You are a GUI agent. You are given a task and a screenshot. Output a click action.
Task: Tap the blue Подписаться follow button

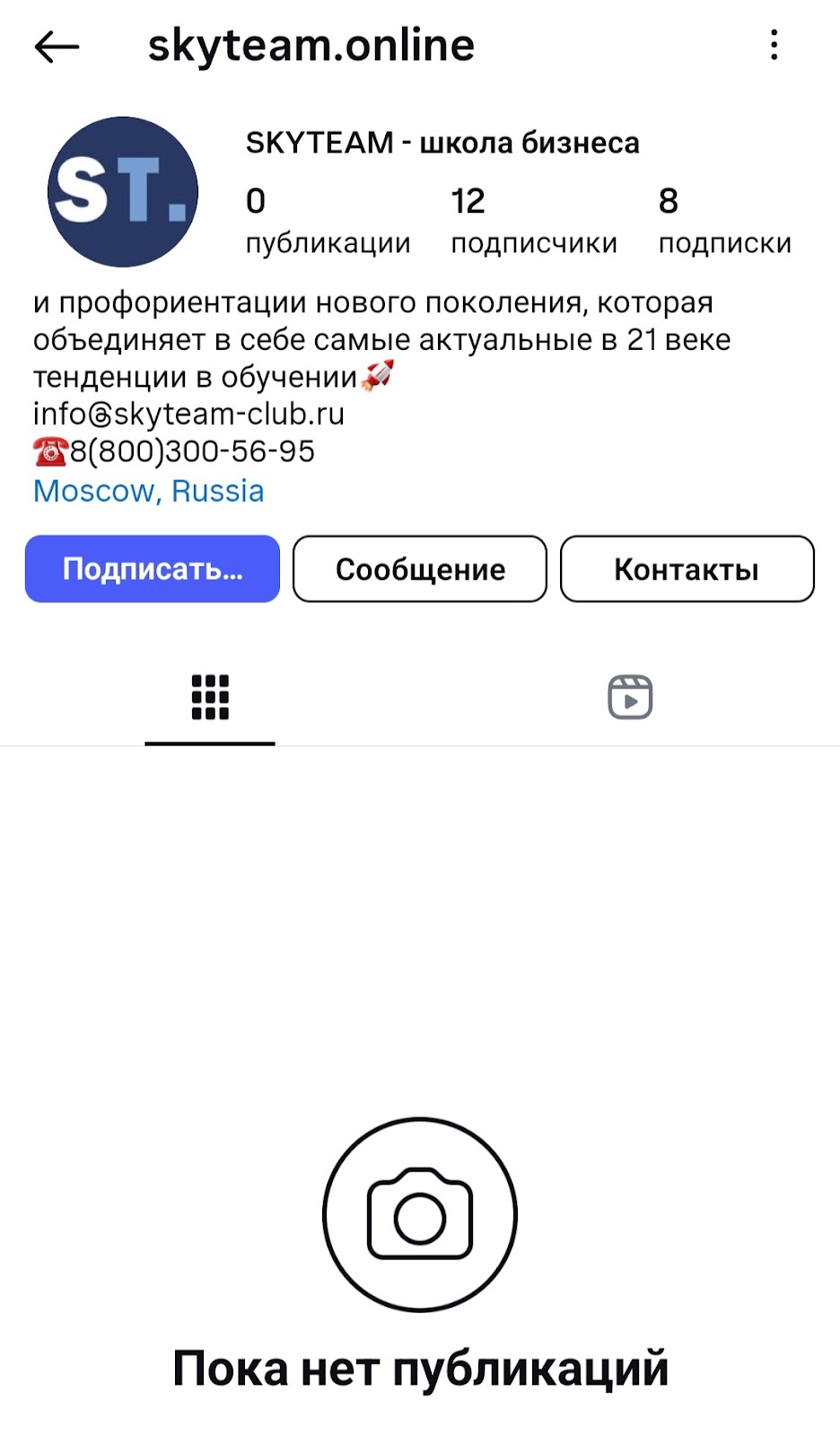coord(153,569)
